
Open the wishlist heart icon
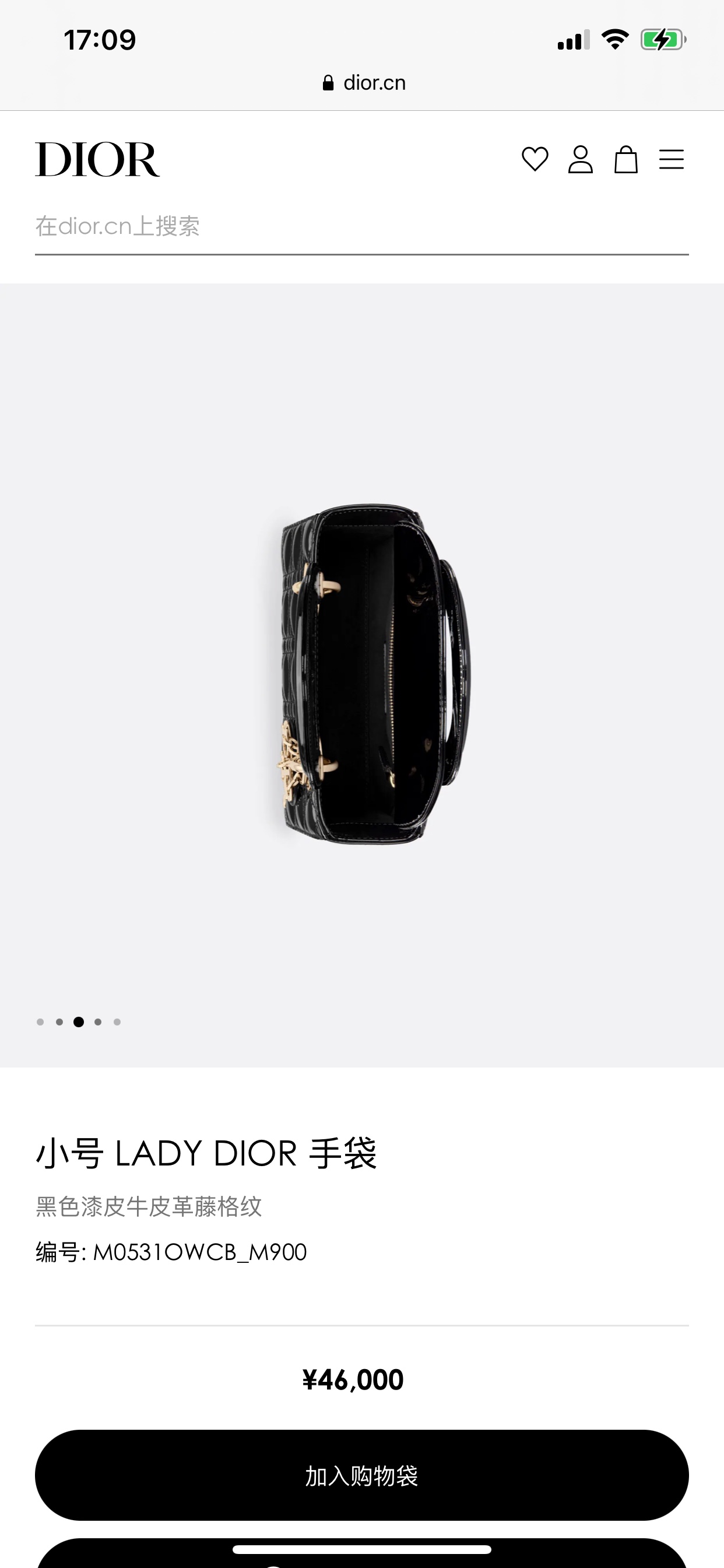[x=535, y=159]
